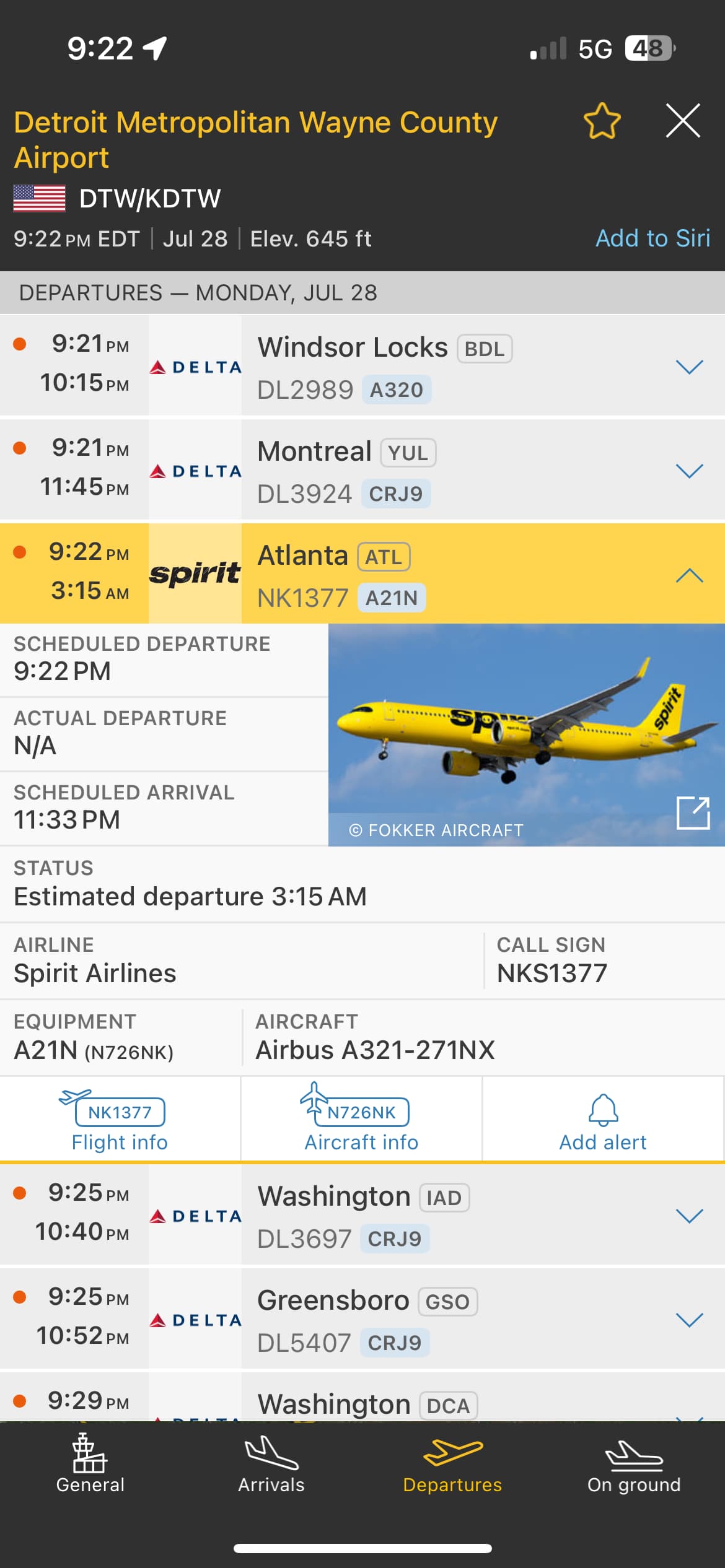
Task: Switch to the General tab
Action: point(90,1465)
